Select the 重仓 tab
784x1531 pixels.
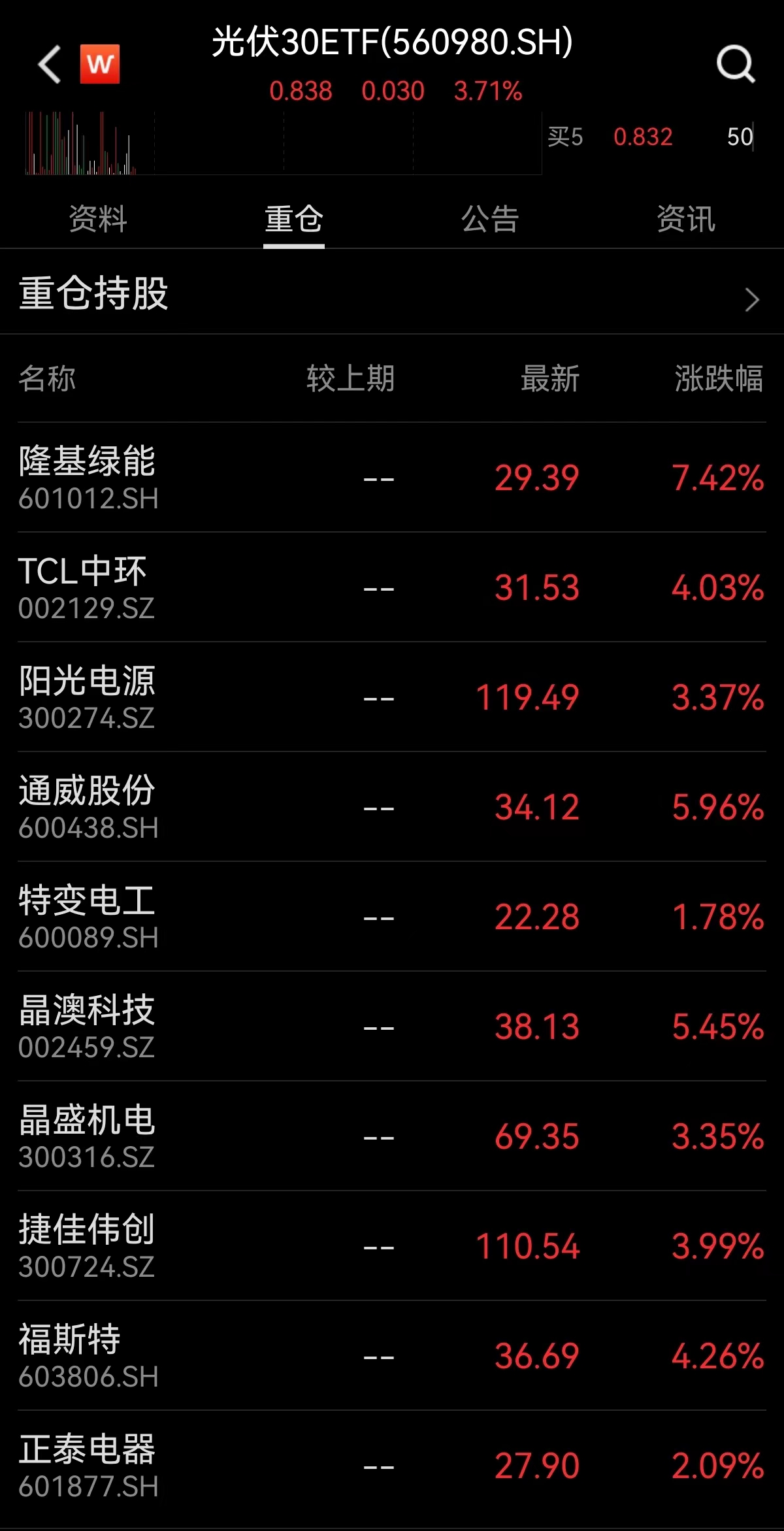tap(293, 220)
